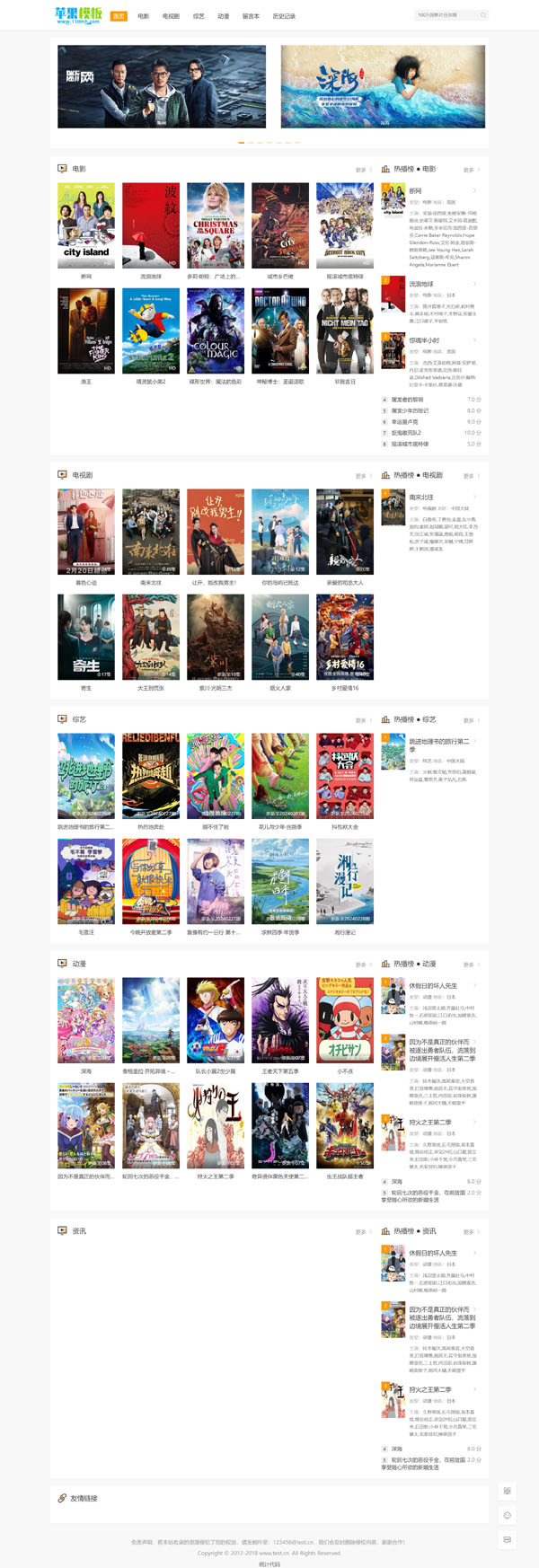This screenshot has width=539, height=1568.
Task: Open the 南来北往 TV series poster
Action: pos(151,532)
